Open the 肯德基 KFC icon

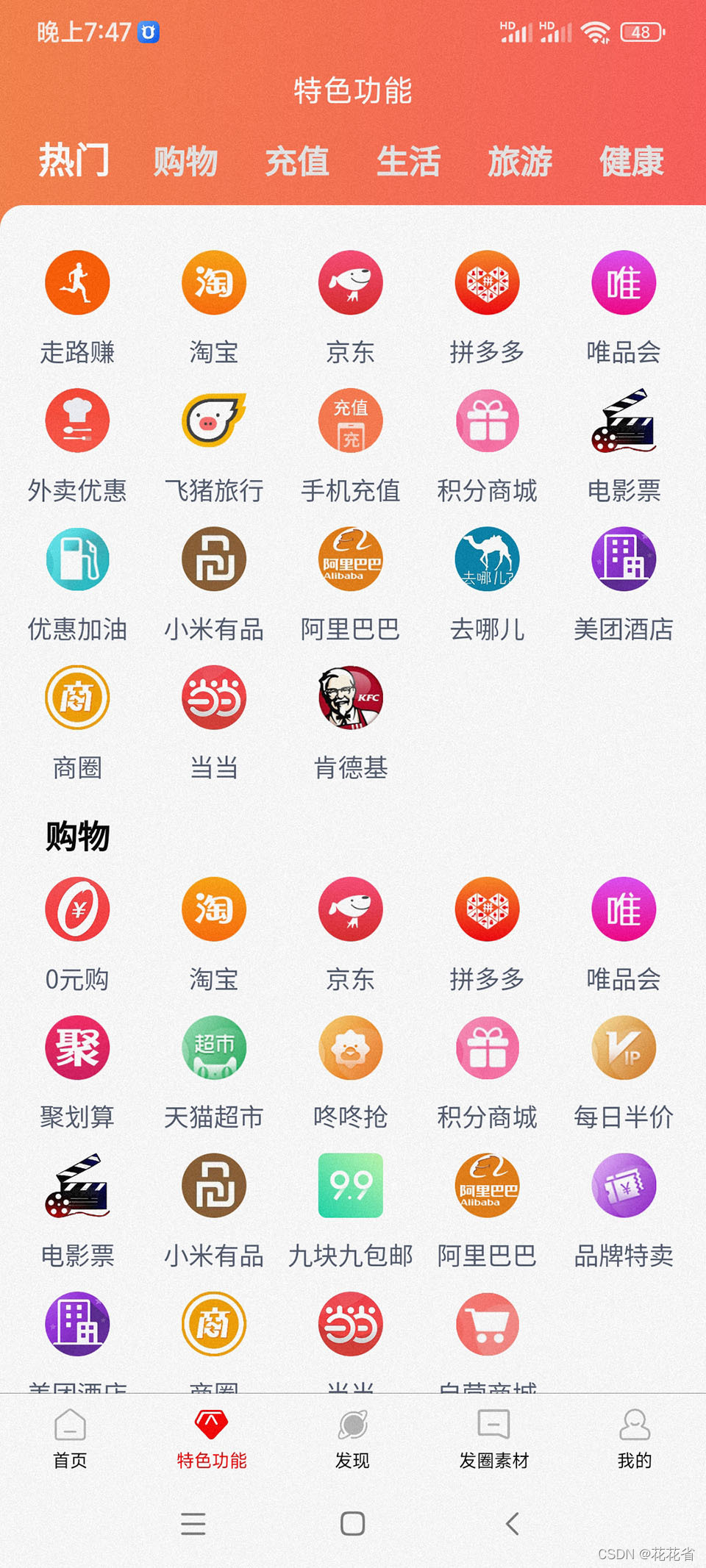click(x=350, y=699)
